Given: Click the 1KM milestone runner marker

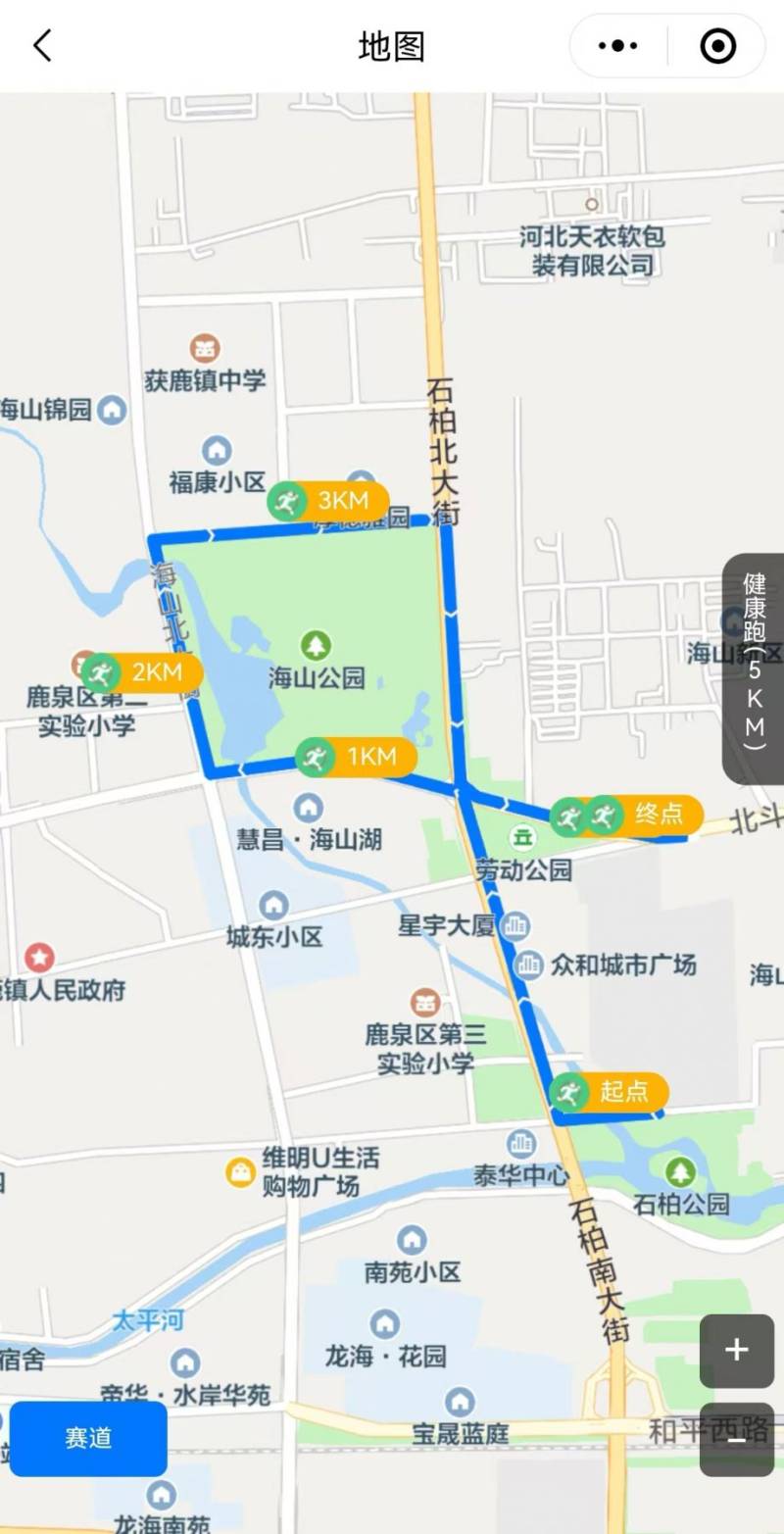Looking at the screenshot, I should coord(316,756).
